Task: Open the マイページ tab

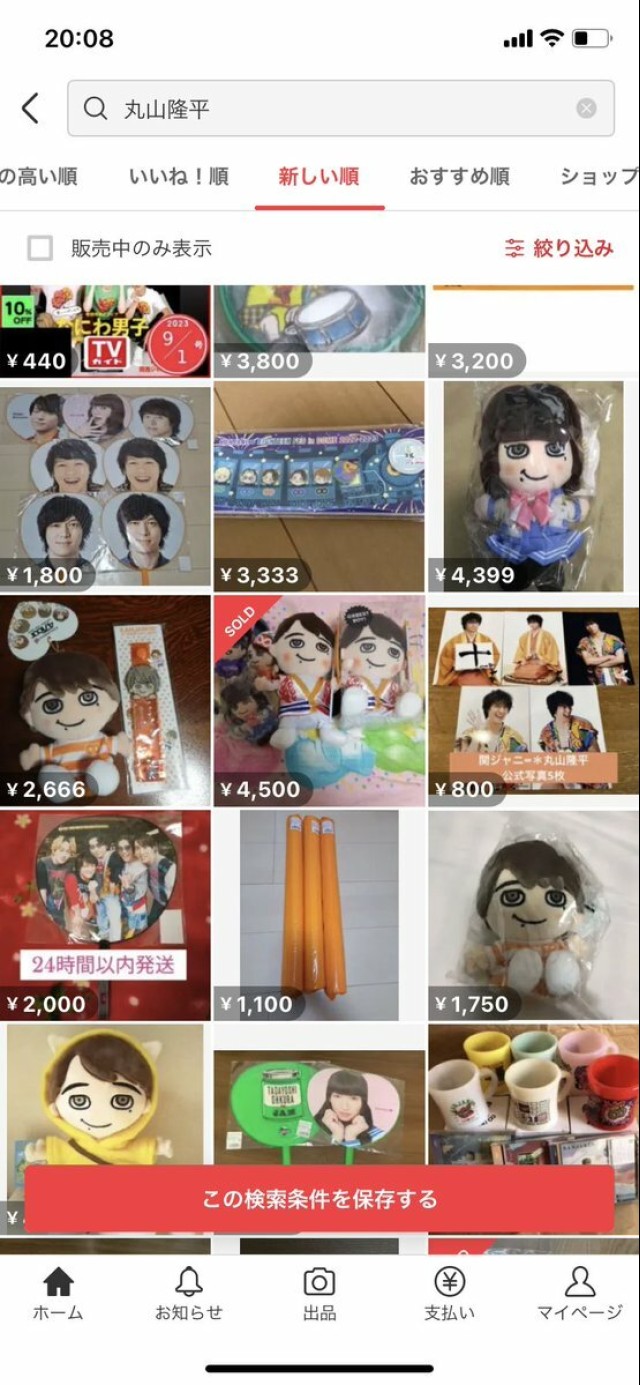Action: (x=579, y=1294)
